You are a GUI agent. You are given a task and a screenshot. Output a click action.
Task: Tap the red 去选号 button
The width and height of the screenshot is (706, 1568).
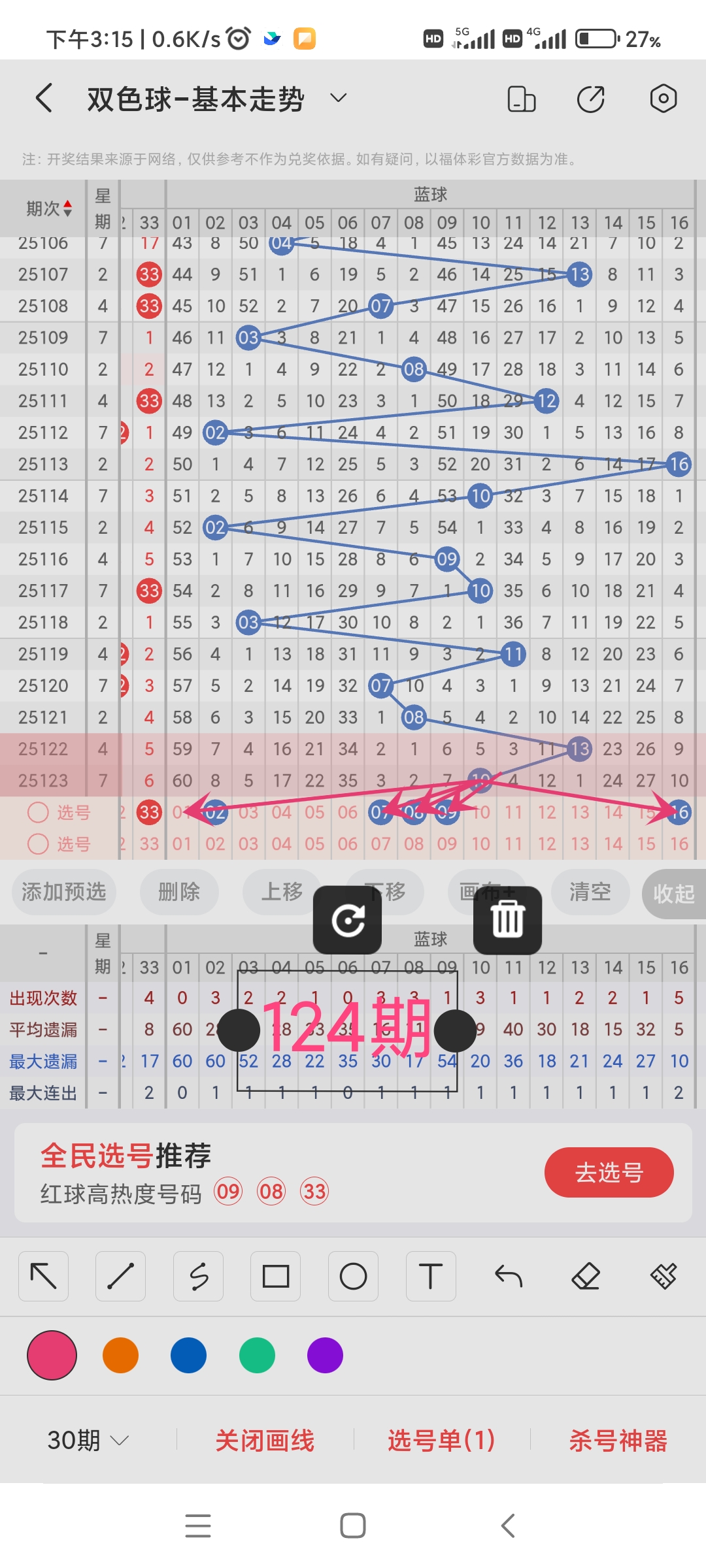609,1172
